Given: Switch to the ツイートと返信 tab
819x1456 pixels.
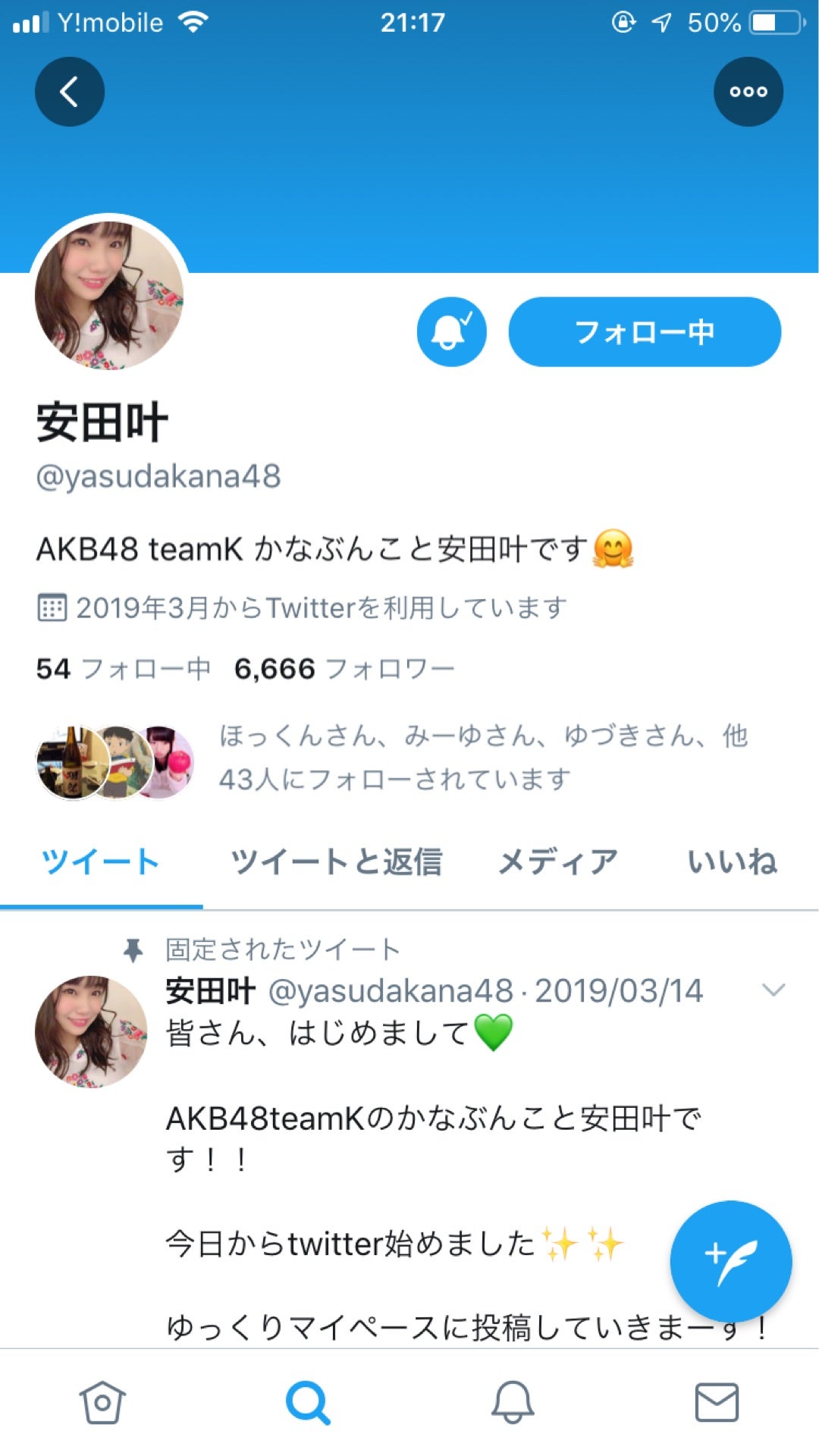Looking at the screenshot, I should [x=336, y=862].
